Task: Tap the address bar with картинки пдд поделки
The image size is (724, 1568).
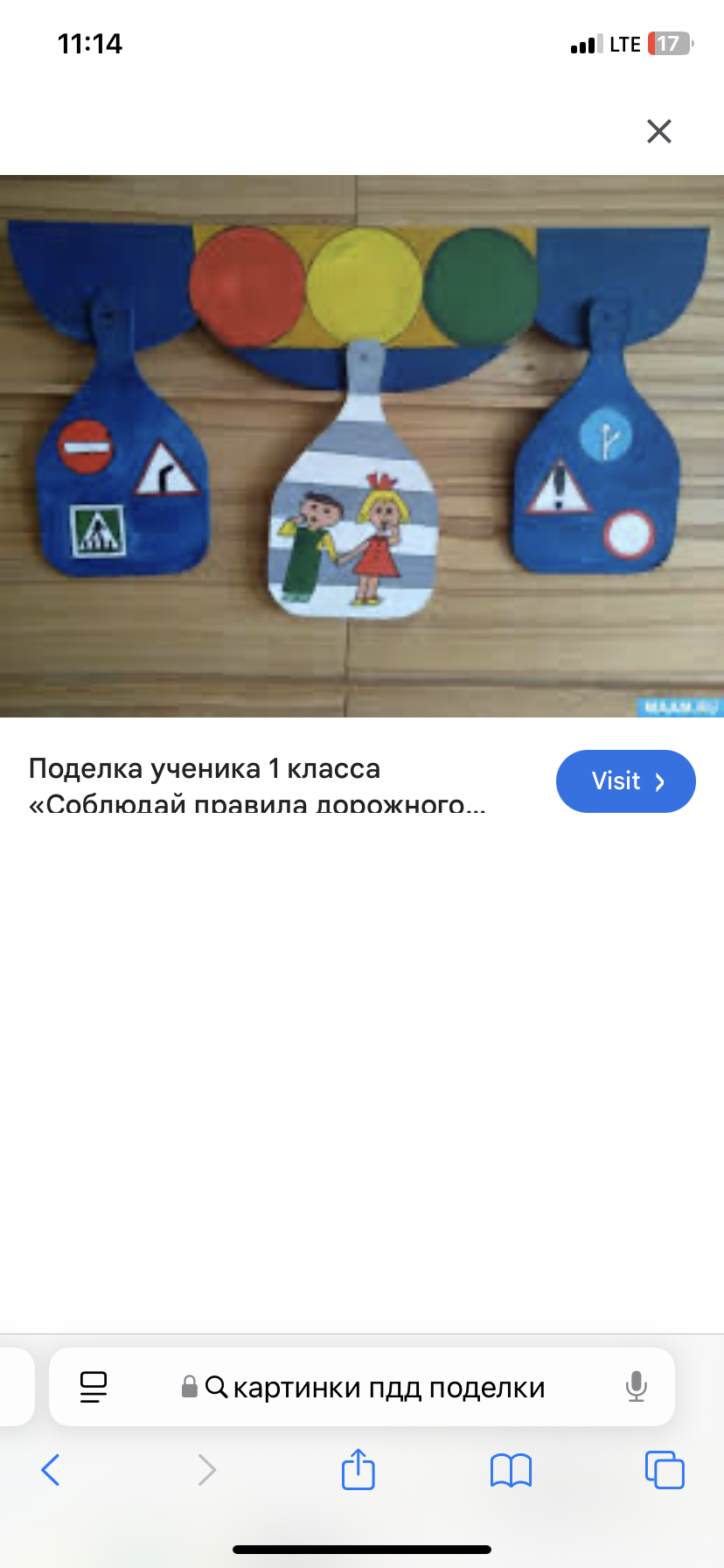Action: [376, 1388]
